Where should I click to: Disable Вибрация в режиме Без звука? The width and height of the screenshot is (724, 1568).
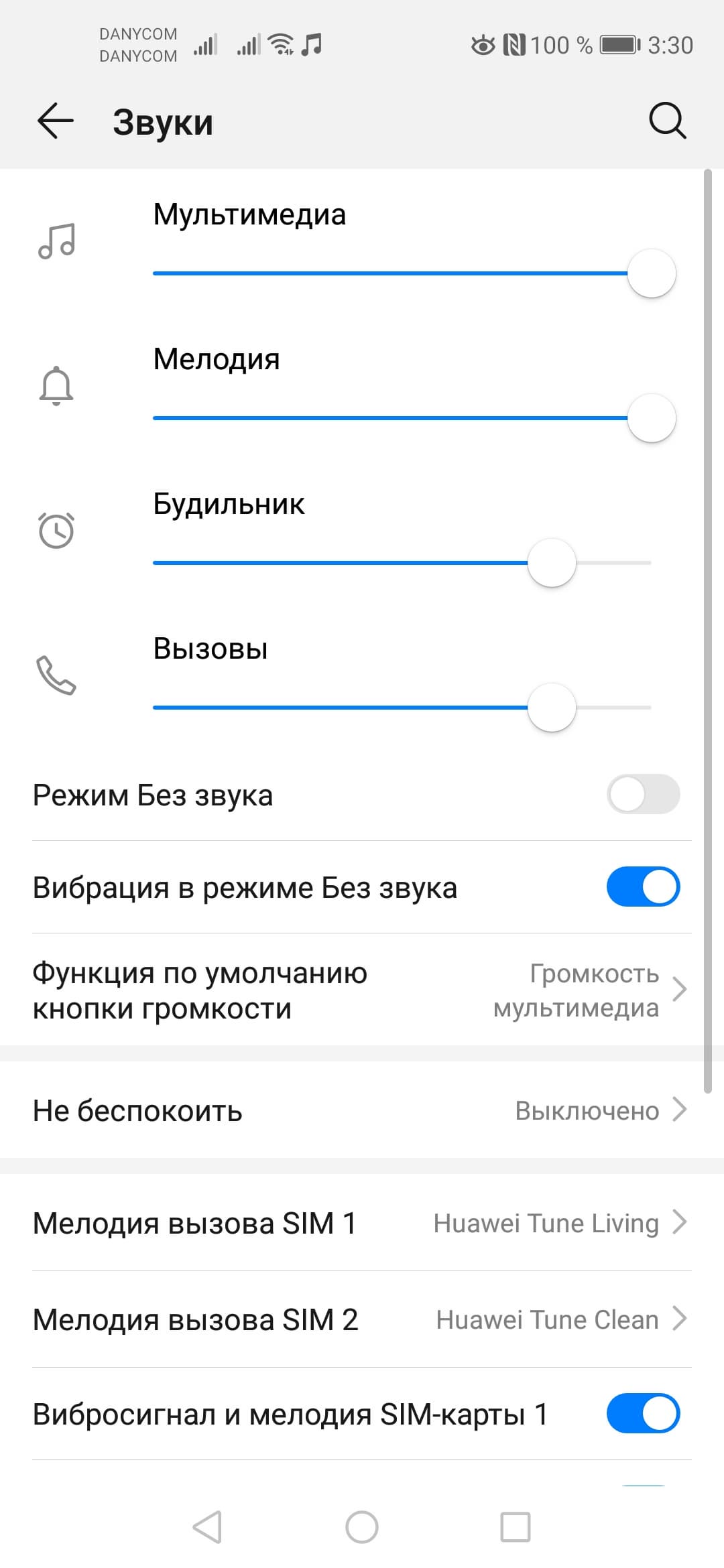[643, 887]
